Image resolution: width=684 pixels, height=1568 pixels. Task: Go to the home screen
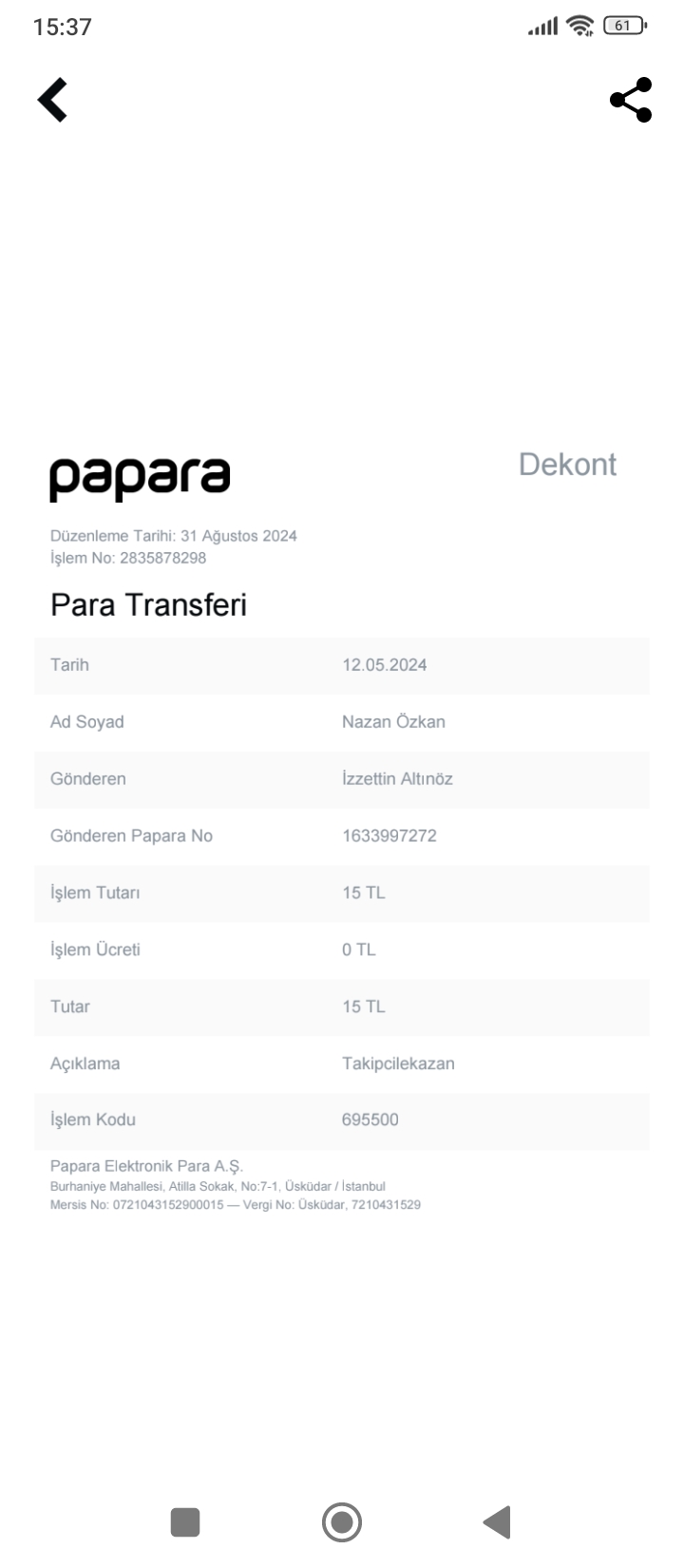coord(342,1521)
